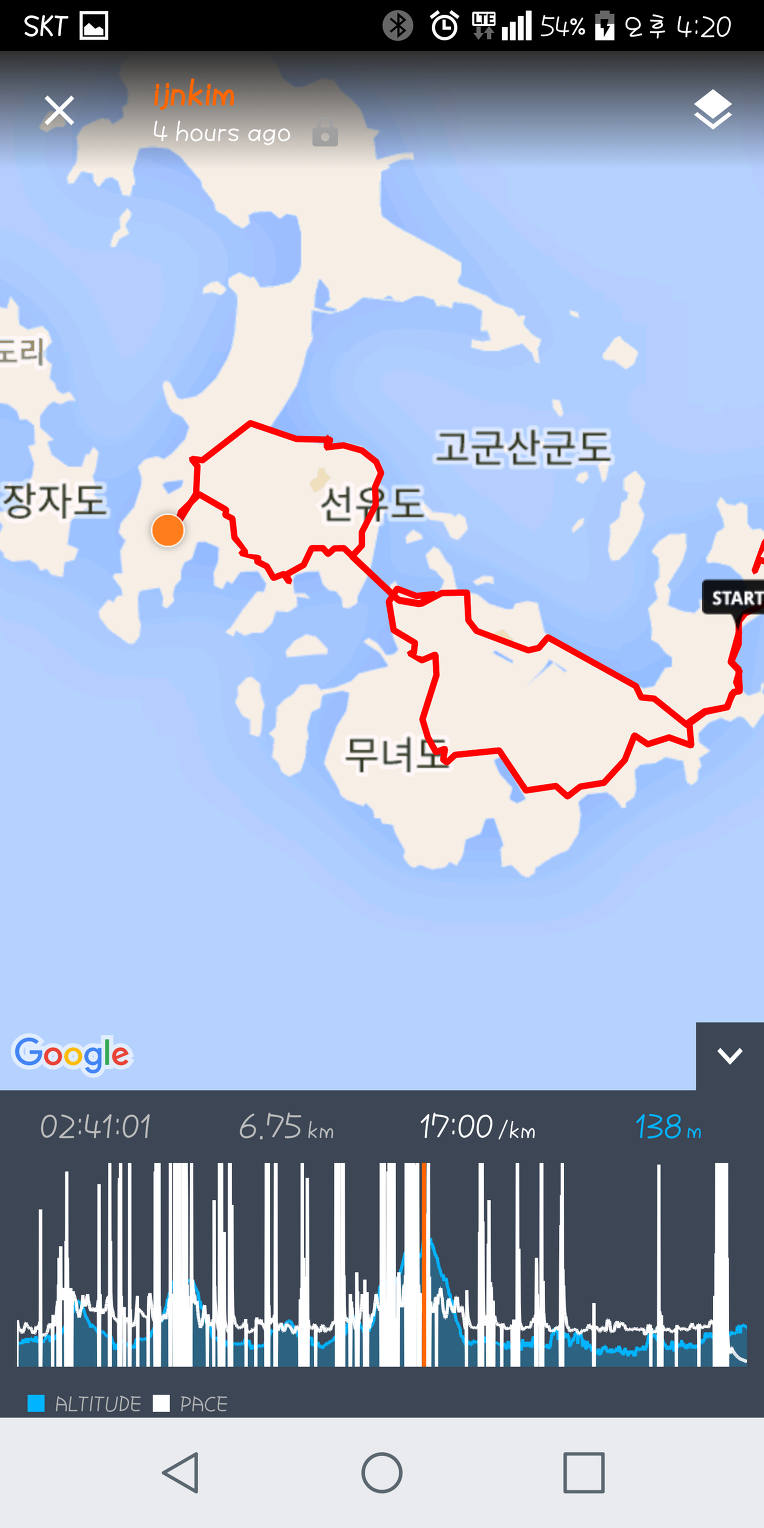
Task: Open the map layers selector
Action: [x=713, y=111]
